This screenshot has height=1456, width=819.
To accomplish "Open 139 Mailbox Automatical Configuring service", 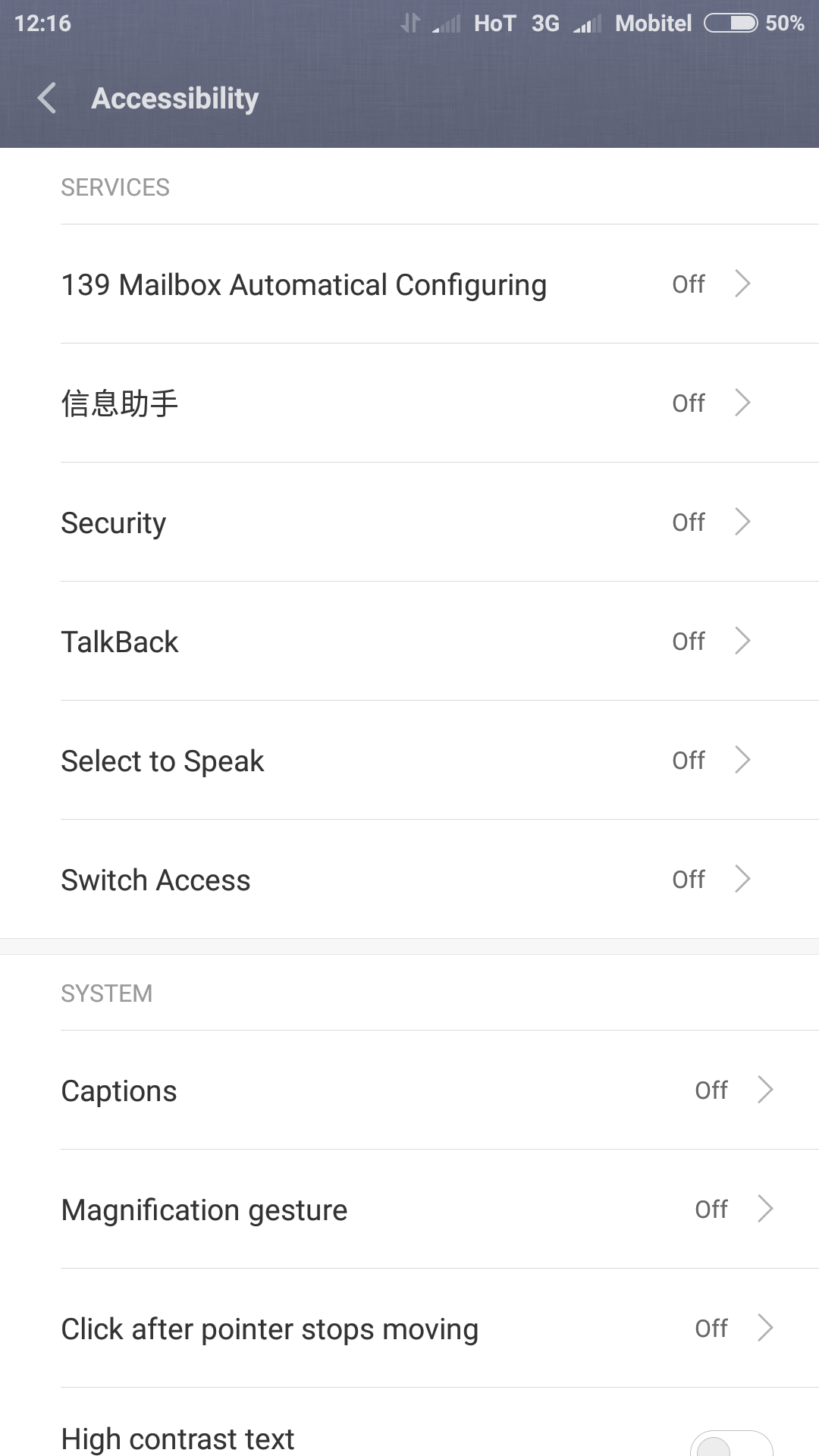I will [409, 284].
